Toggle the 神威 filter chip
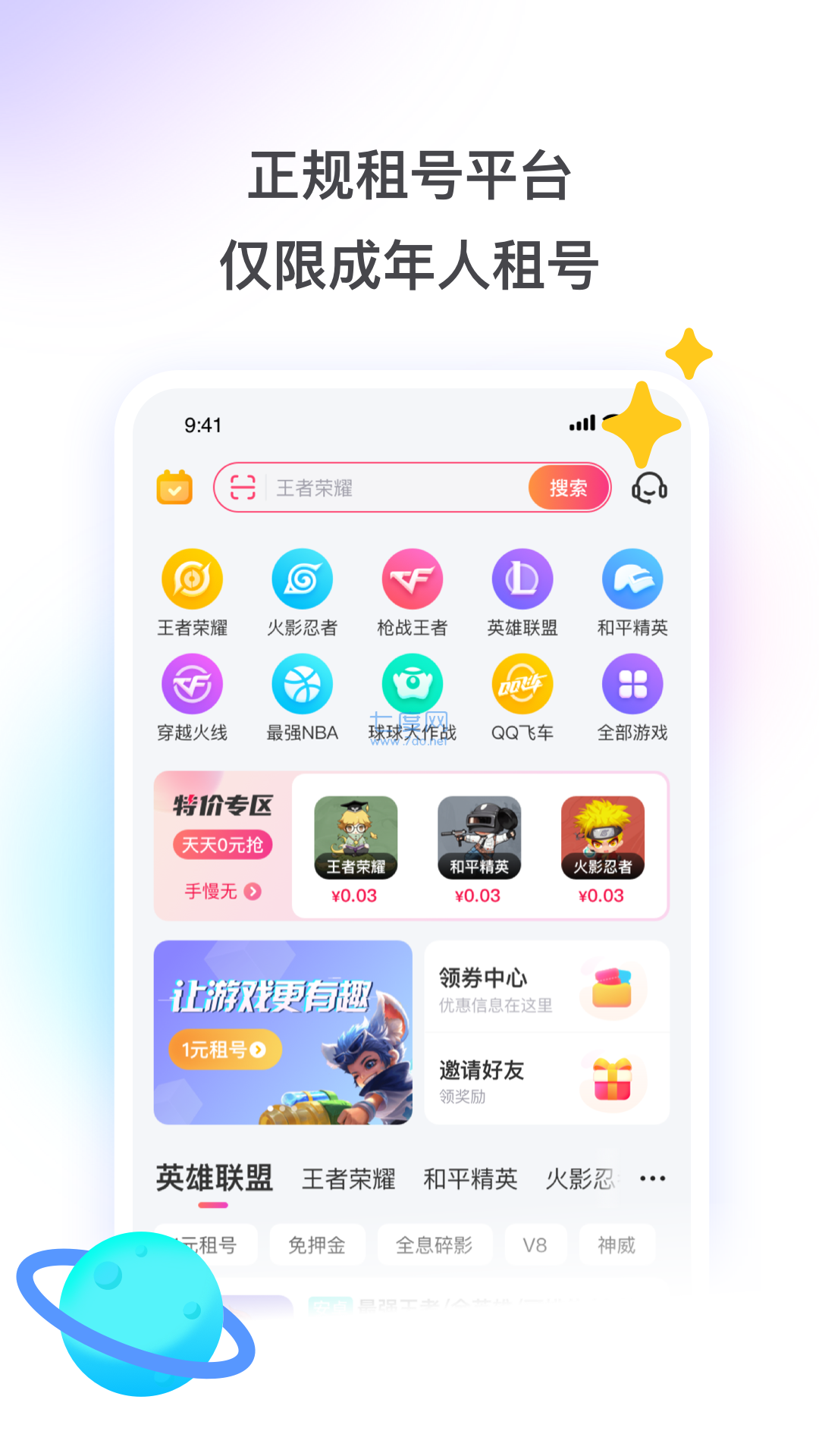The image size is (819, 1456). (617, 1244)
